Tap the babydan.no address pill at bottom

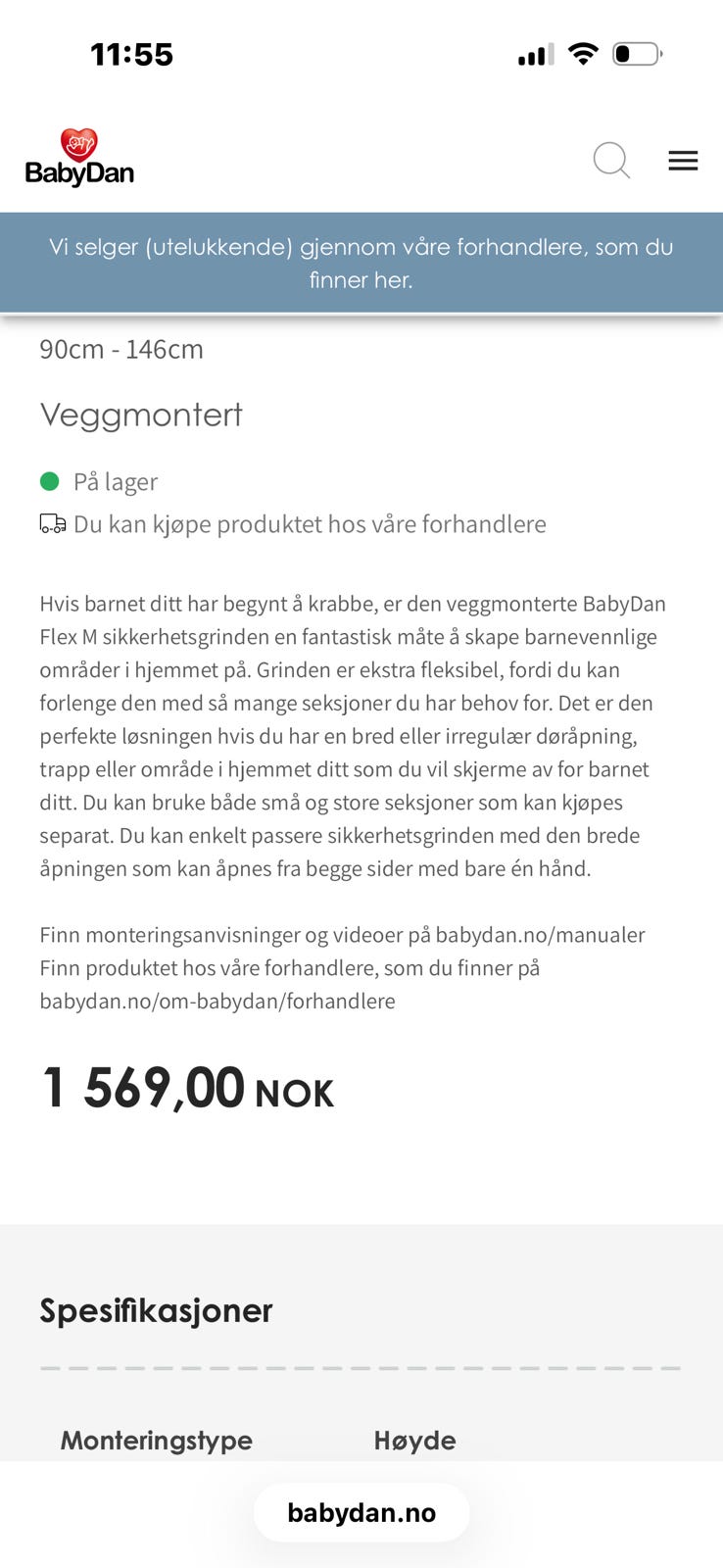tap(361, 1512)
